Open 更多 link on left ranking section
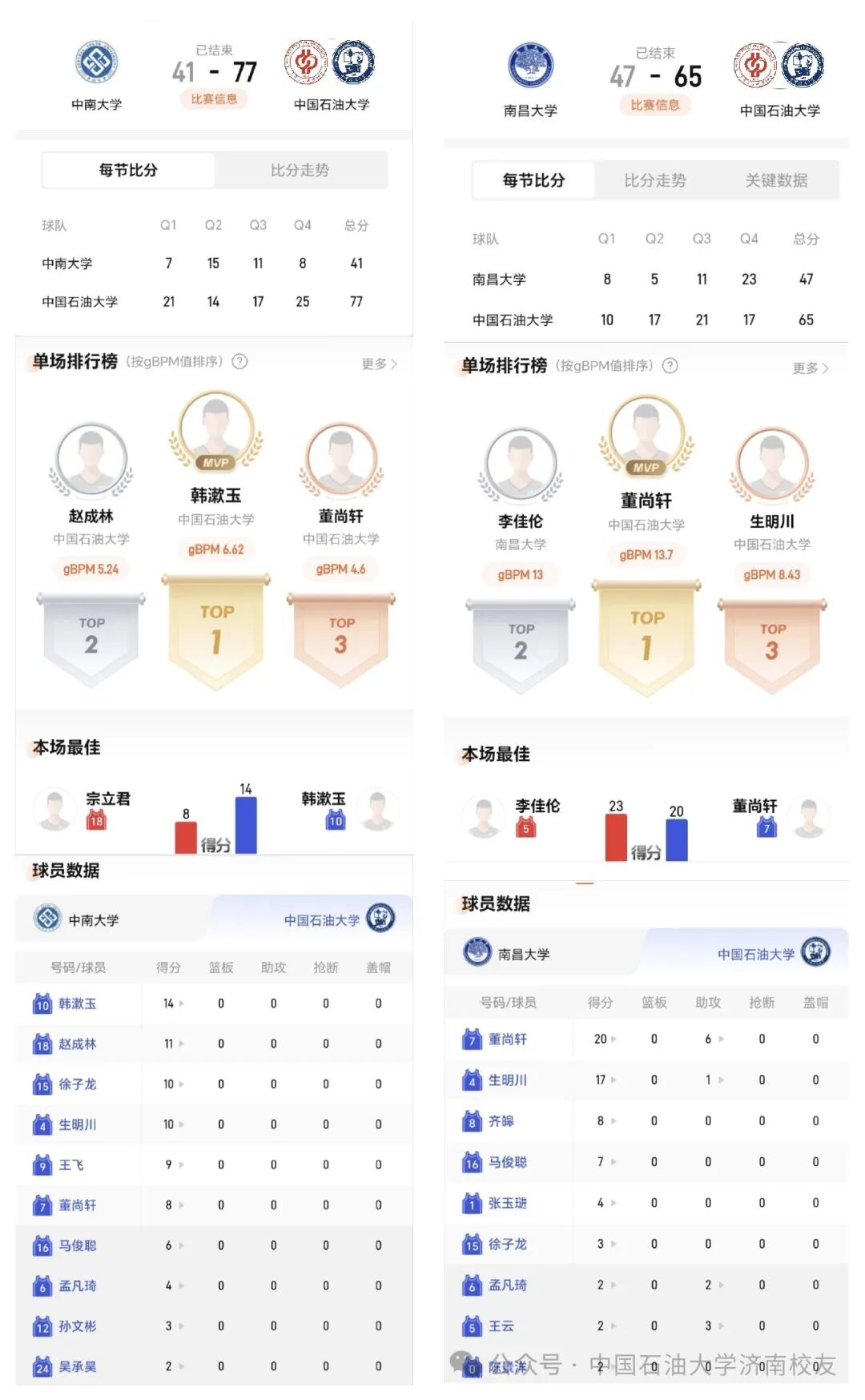Screen dimensions: 865x1400 coord(376,364)
